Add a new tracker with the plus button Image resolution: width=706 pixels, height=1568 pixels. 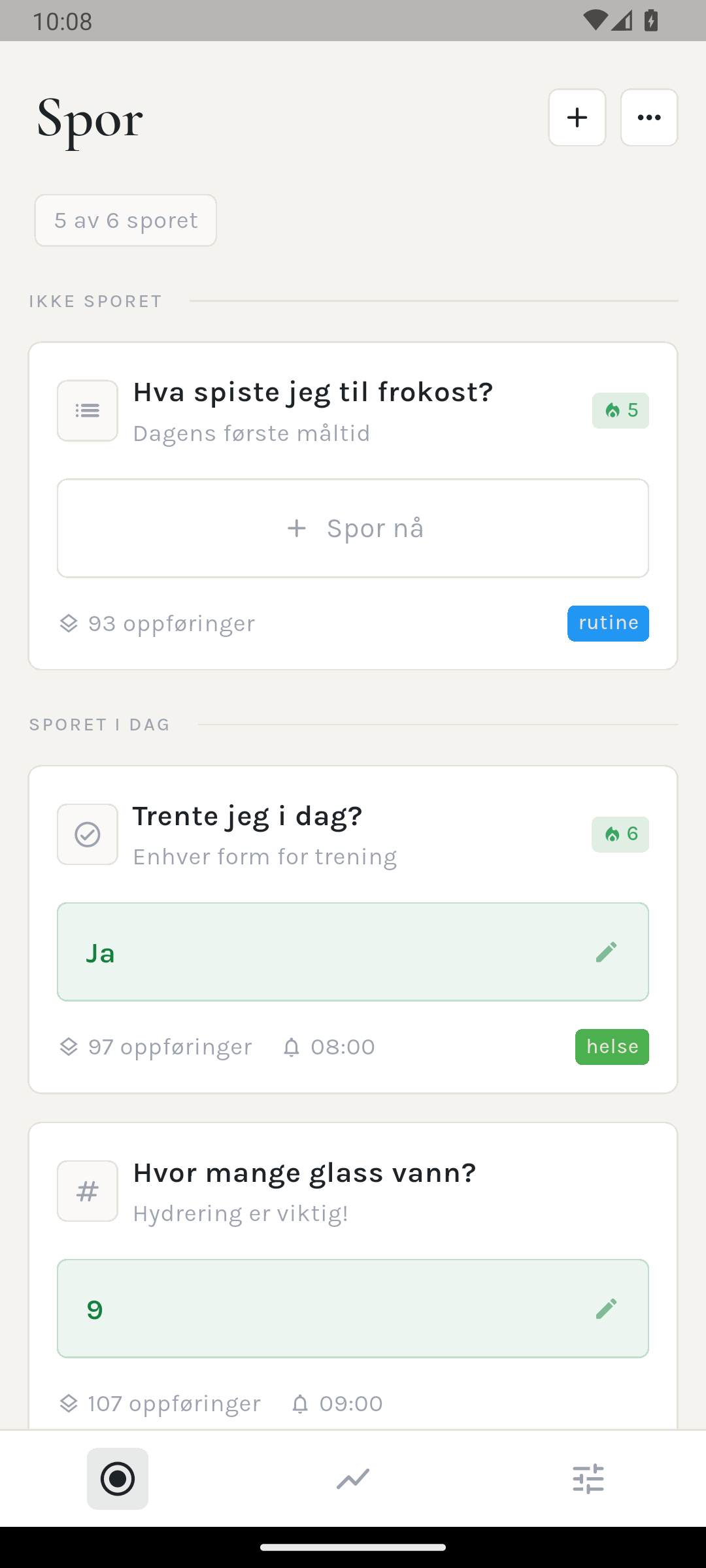[x=577, y=118]
